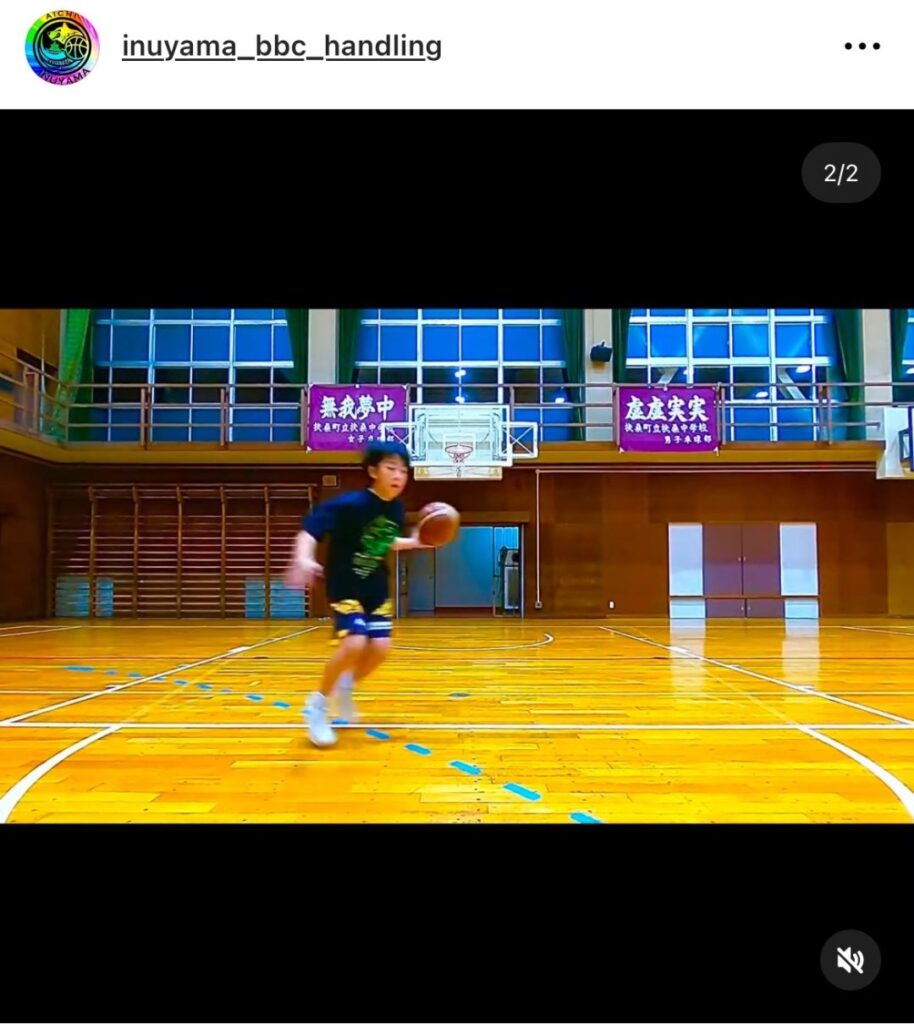914x1024 pixels.
Task: Open inuyama_bbc_handling profile from username
Action: (x=281, y=47)
